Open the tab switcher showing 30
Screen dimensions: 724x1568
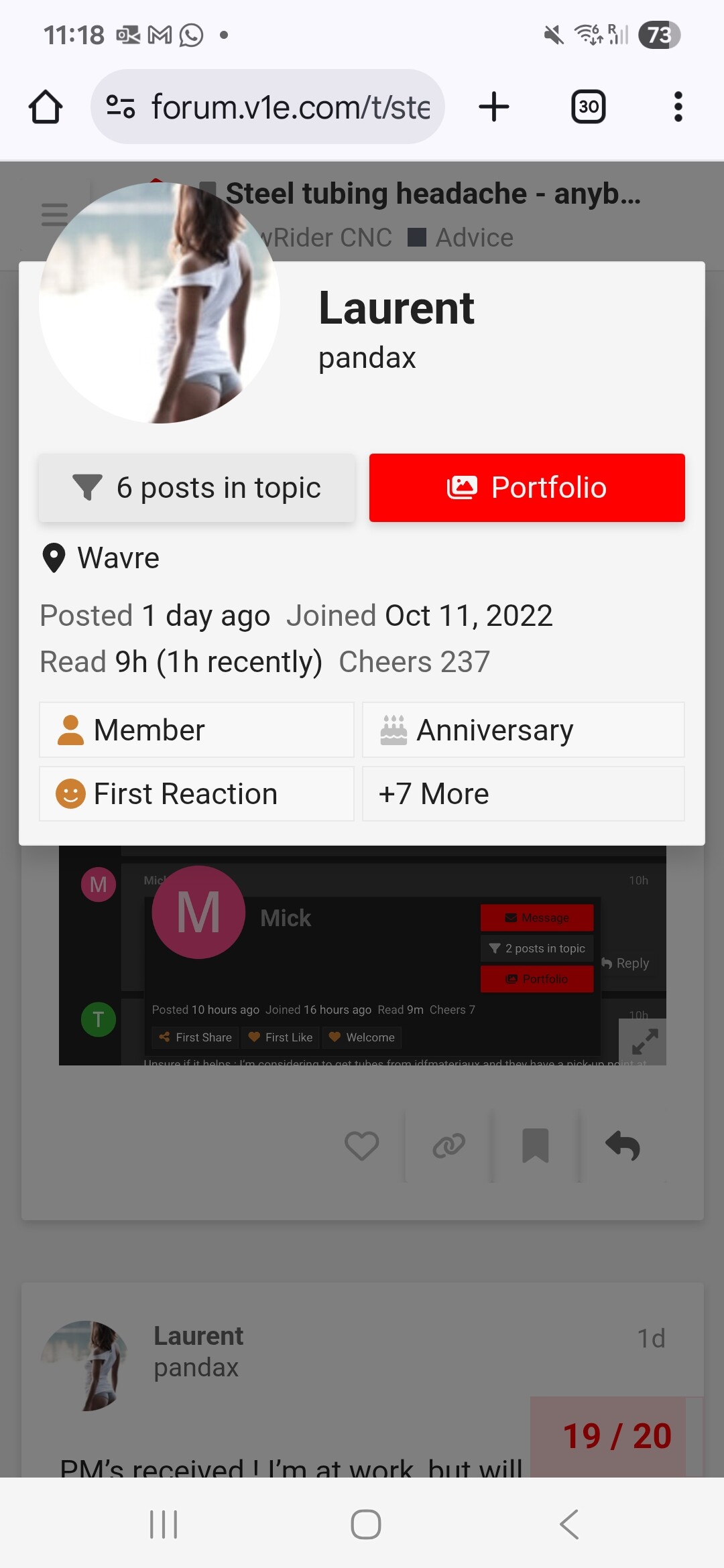tap(589, 107)
